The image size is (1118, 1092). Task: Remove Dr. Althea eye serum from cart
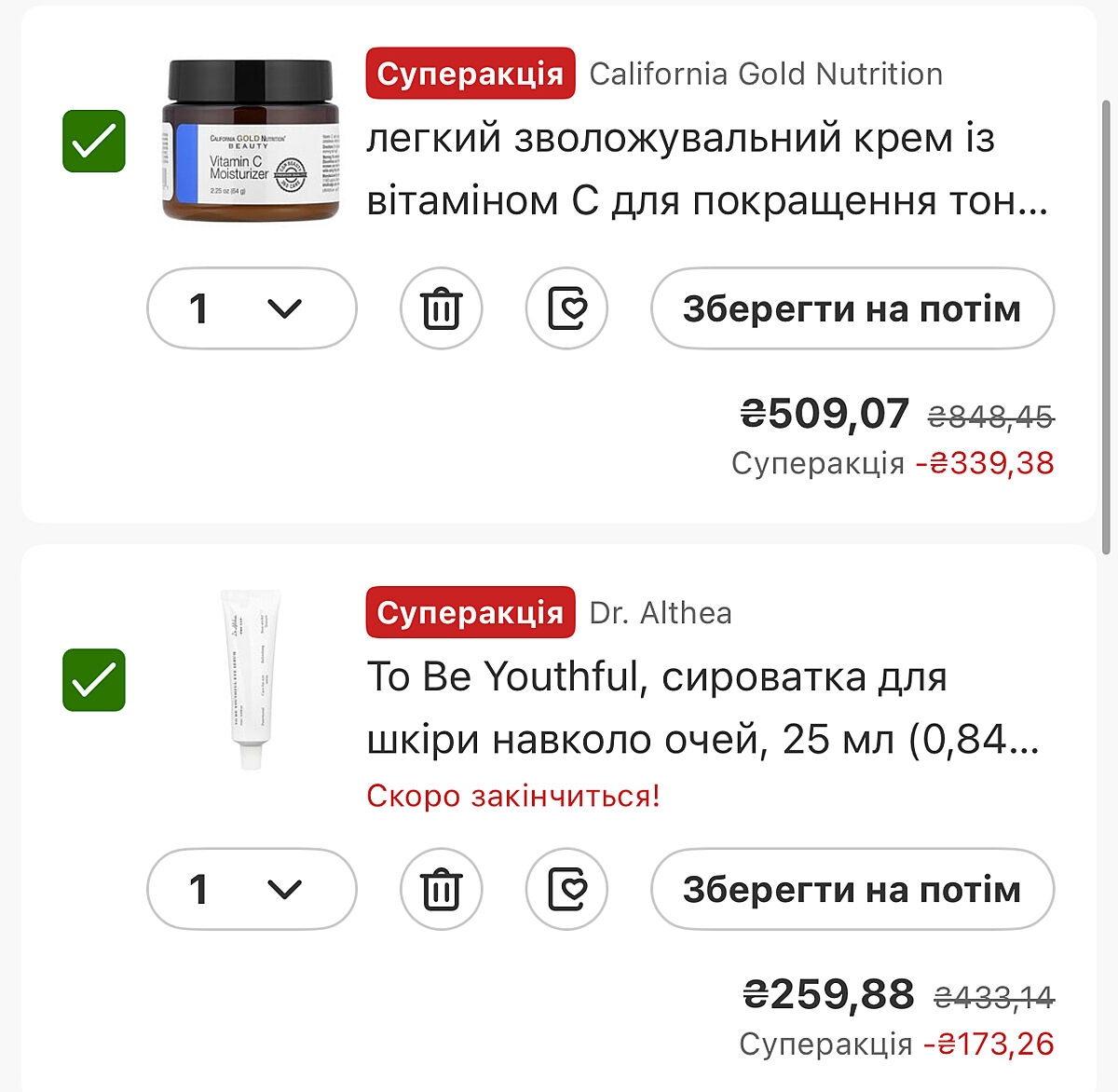pyautogui.click(x=441, y=889)
